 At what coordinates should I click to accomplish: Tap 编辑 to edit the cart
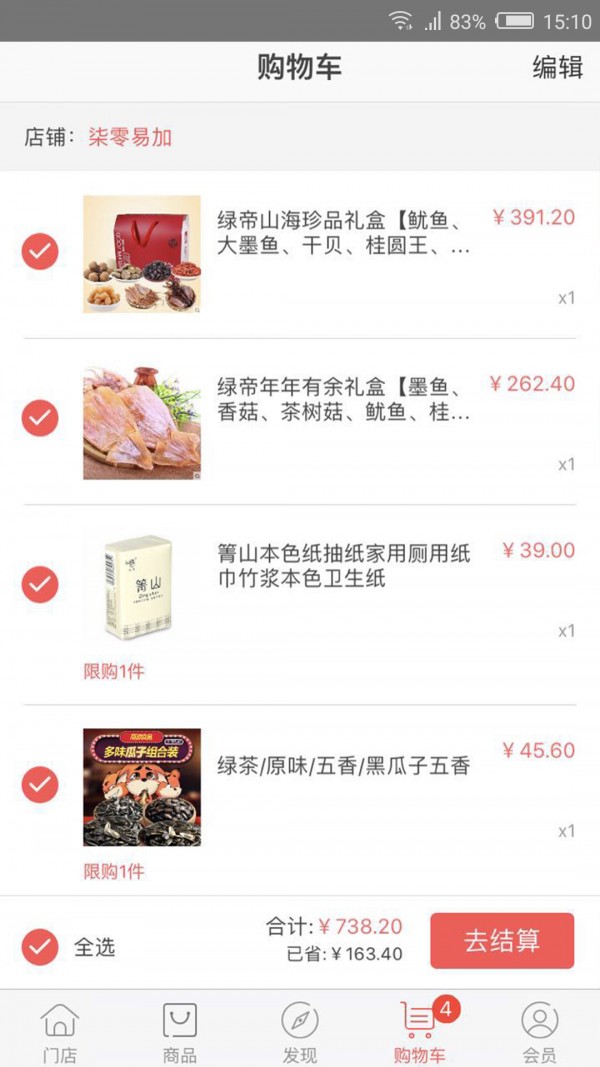[557, 68]
